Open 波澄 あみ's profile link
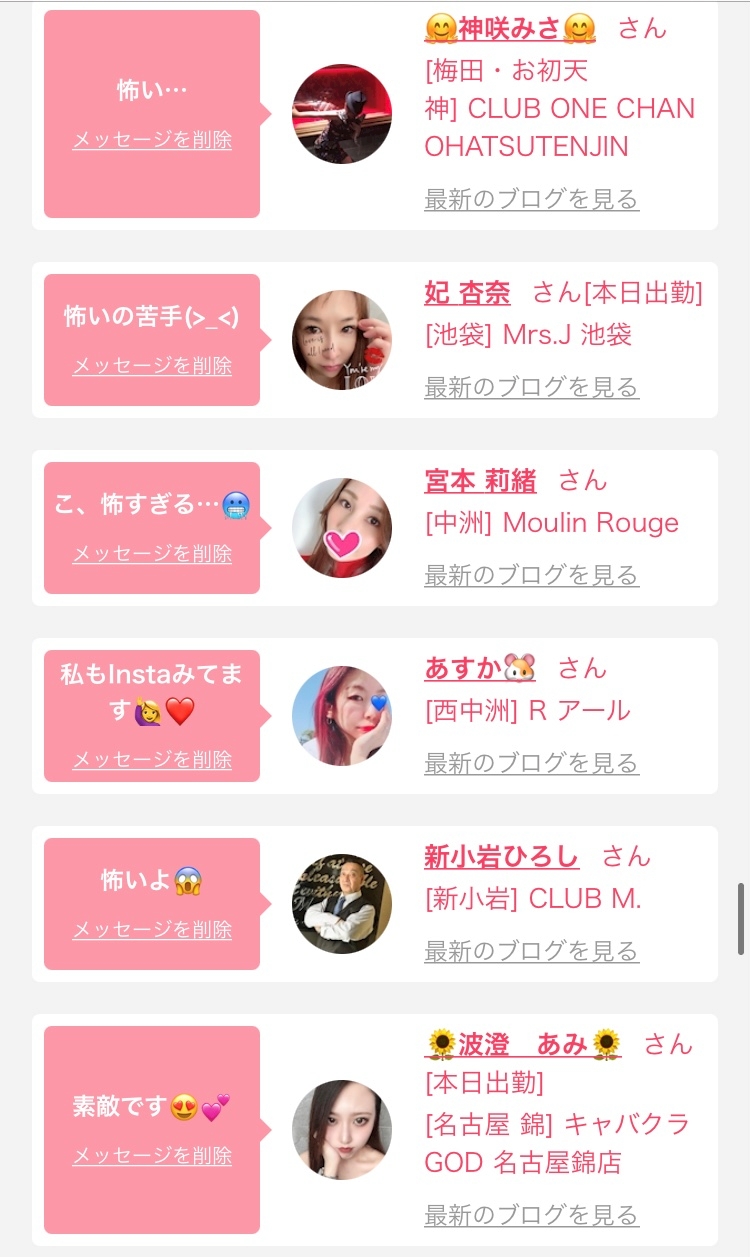 [x=524, y=1045]
